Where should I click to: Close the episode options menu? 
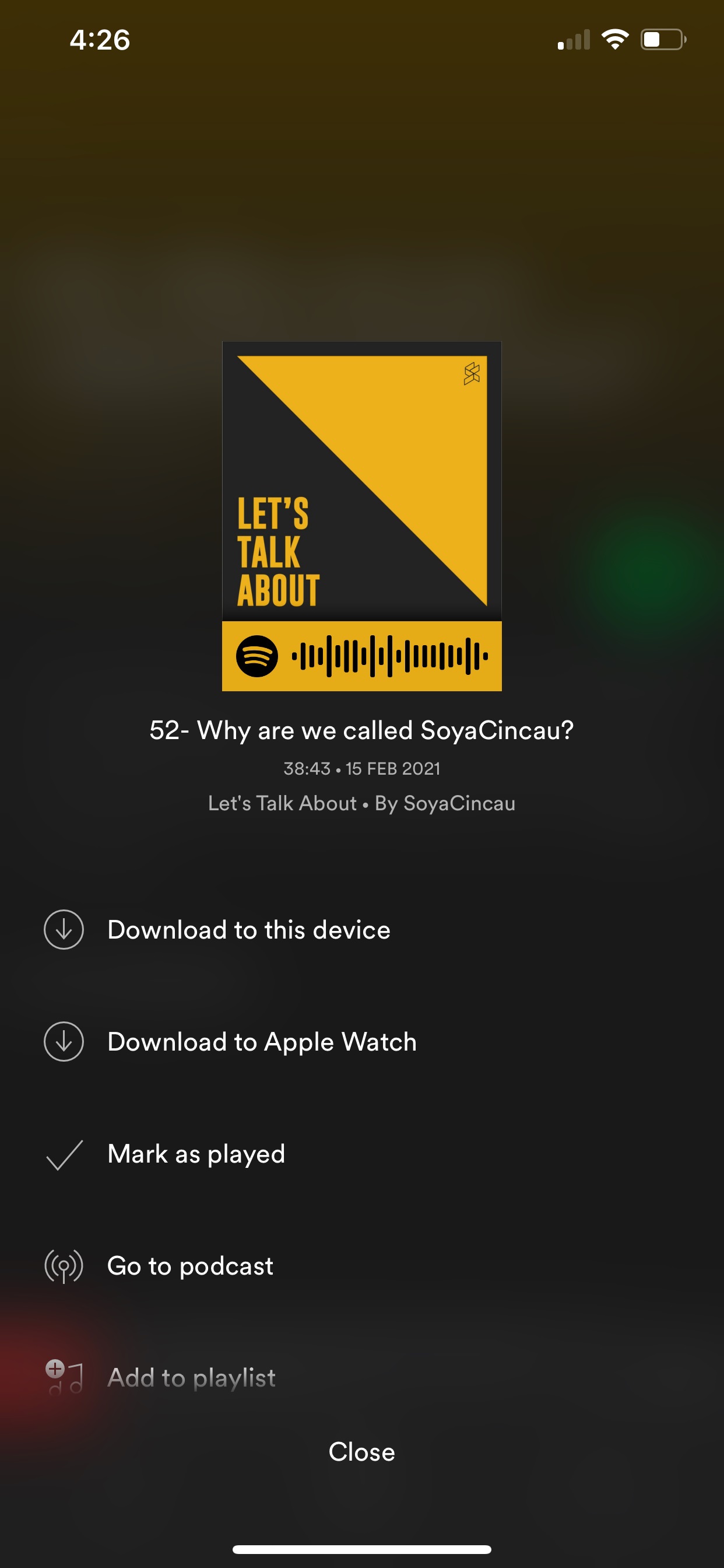click(361, 1452)
